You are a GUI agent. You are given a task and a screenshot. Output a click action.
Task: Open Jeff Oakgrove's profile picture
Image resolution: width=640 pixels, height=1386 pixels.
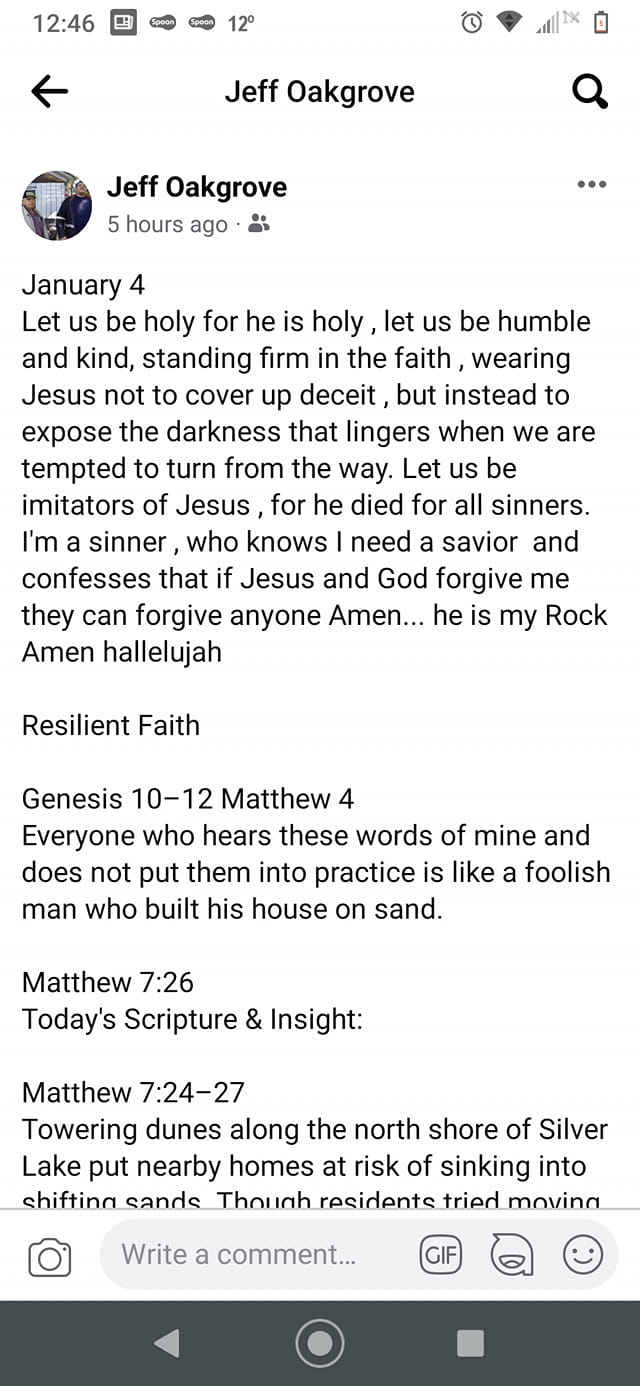57,205
